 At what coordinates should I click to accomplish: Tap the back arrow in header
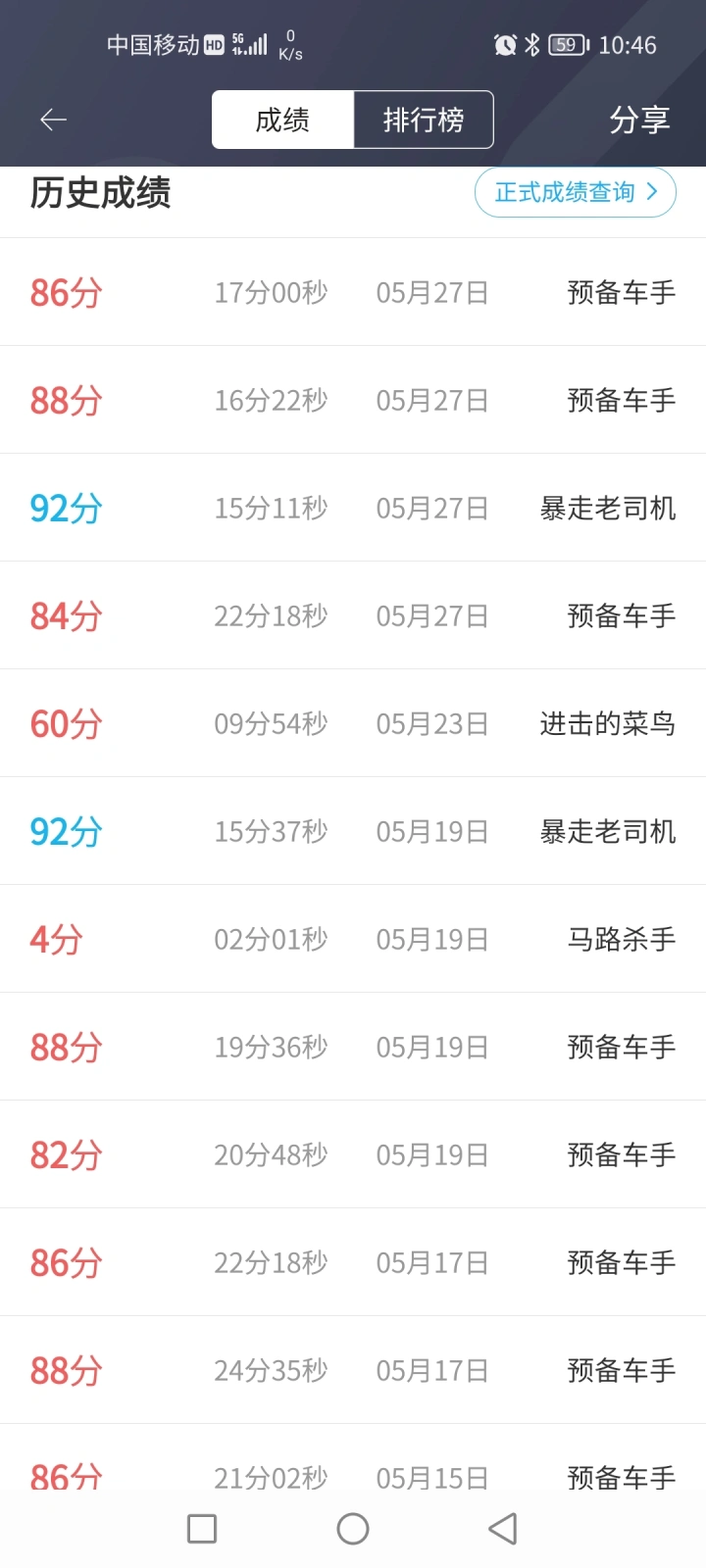pos(53,120)
